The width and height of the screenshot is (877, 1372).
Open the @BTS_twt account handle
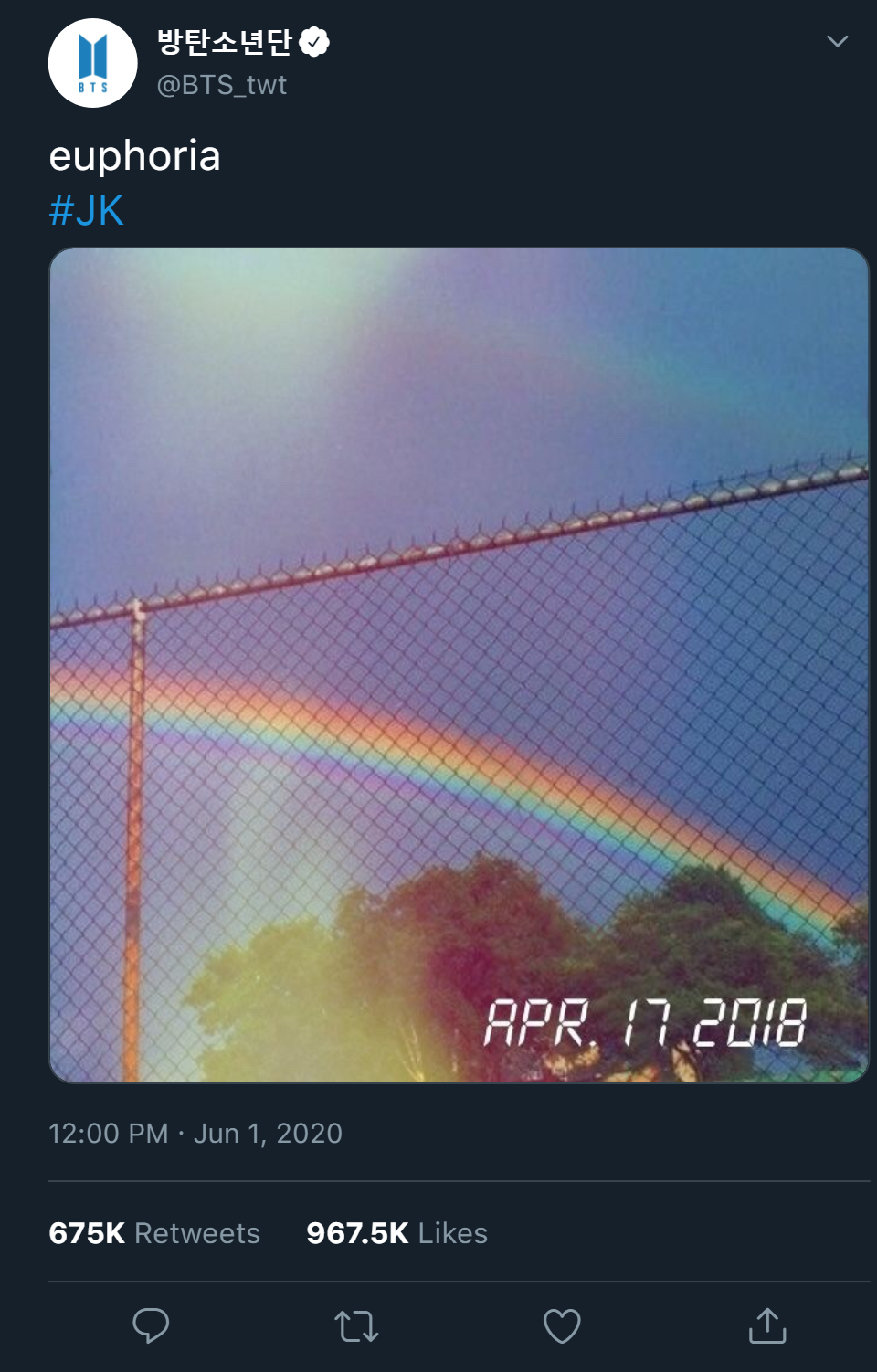coord(222,85)
